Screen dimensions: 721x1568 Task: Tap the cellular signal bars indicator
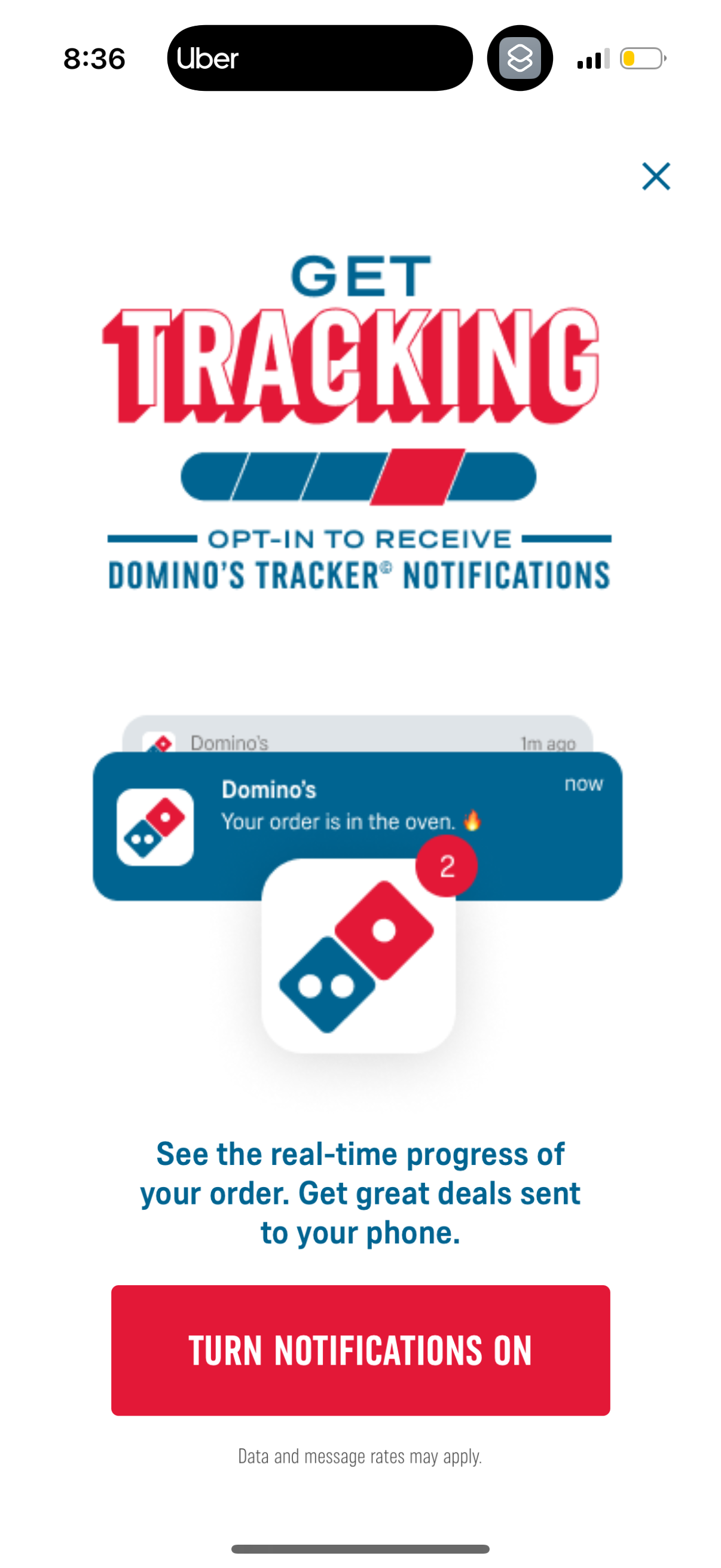590,59
